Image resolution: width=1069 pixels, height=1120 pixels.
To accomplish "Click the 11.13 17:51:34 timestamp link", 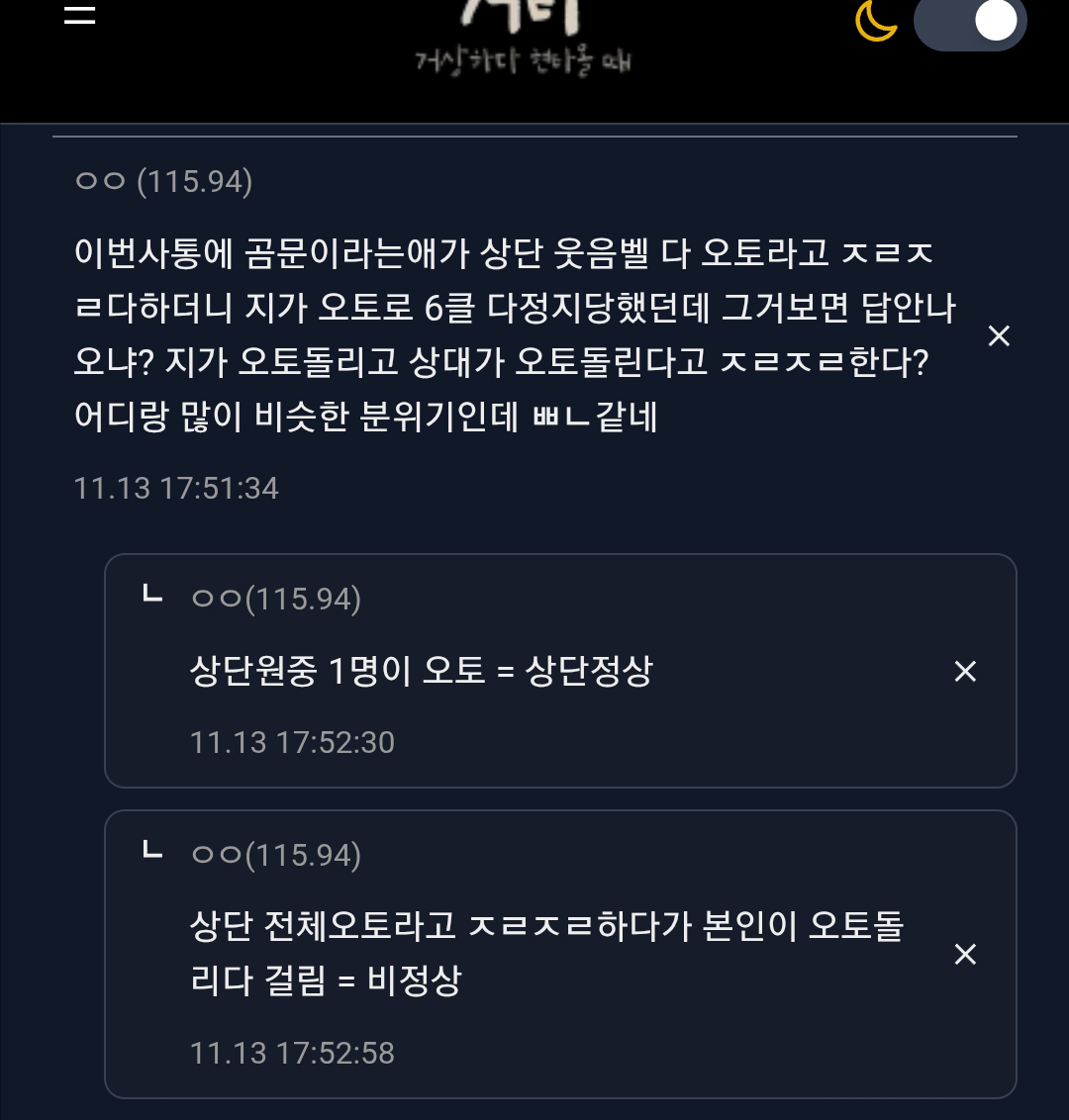I will point(176,488).
